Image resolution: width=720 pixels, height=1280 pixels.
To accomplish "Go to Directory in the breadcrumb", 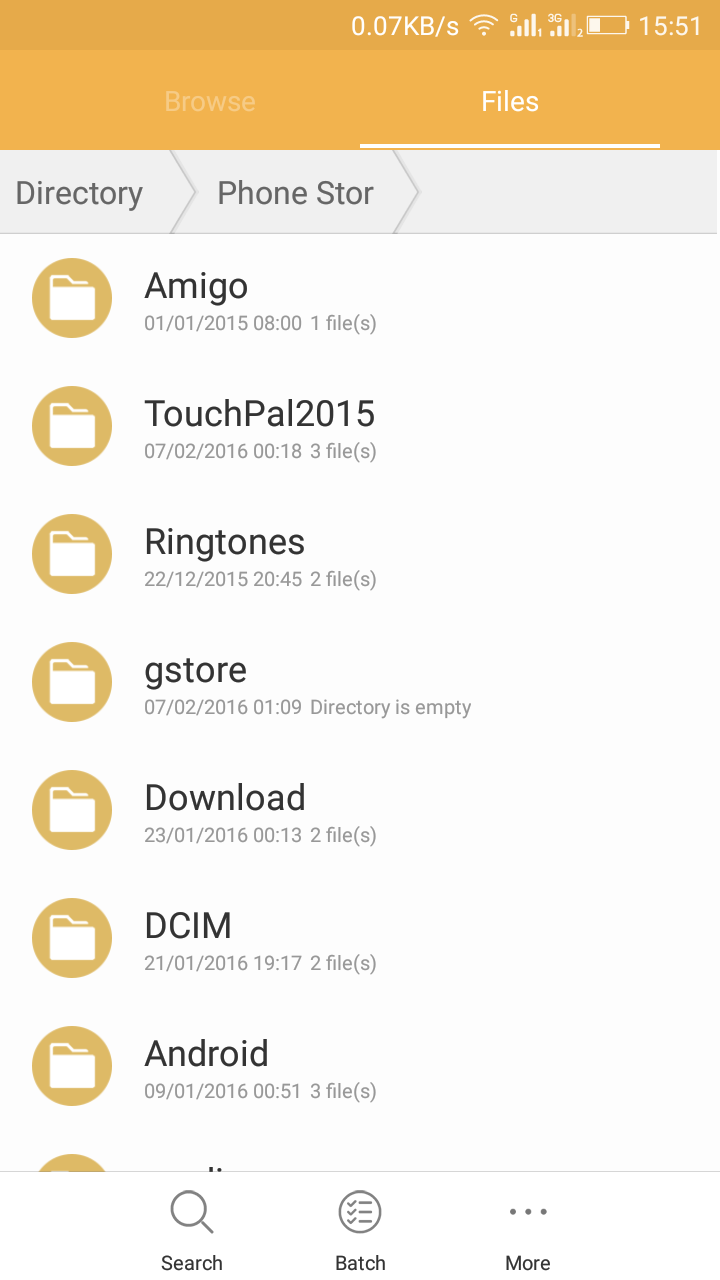I will pyautogui.click(x=80, y=193).
